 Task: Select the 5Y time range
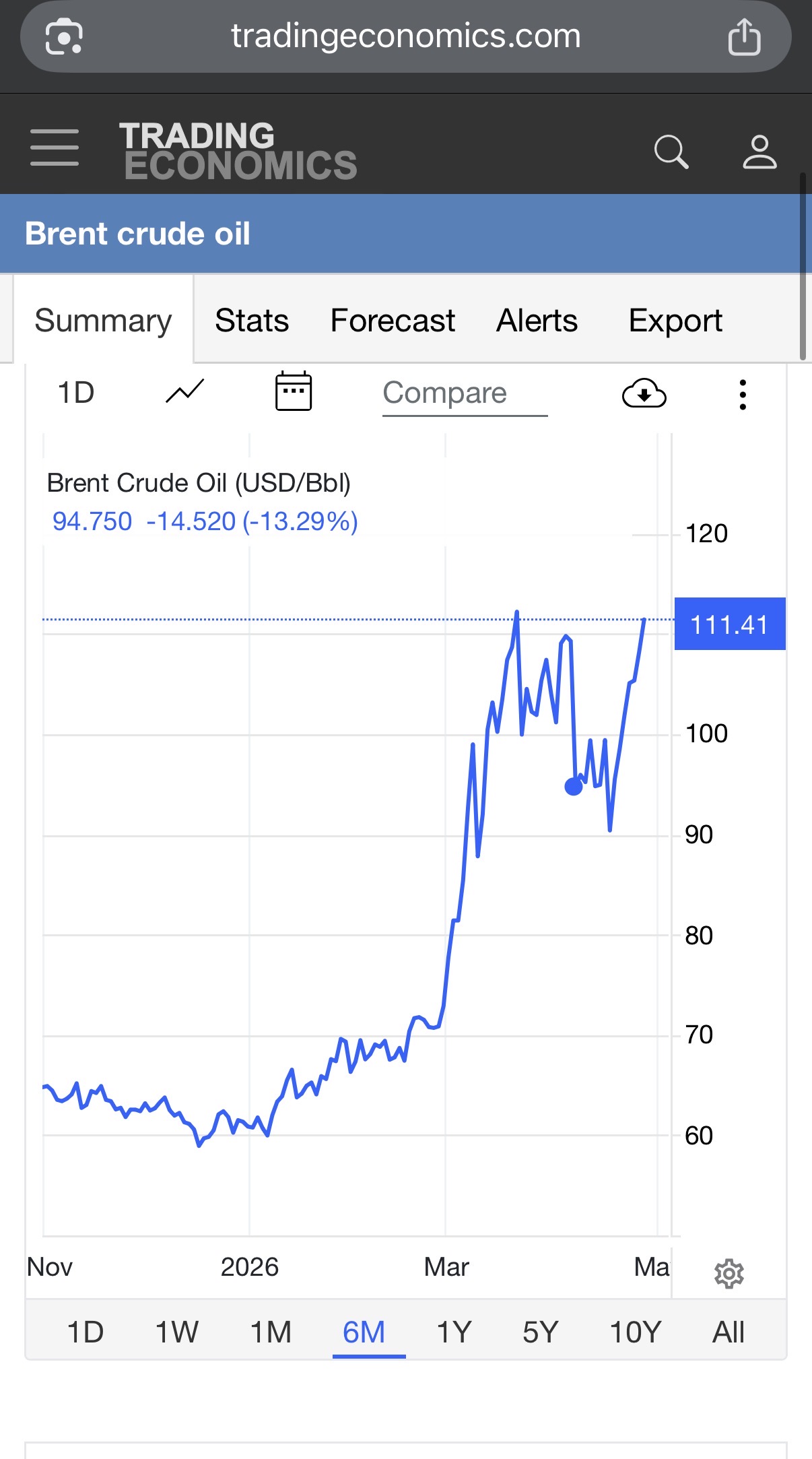coord(541,1332)
